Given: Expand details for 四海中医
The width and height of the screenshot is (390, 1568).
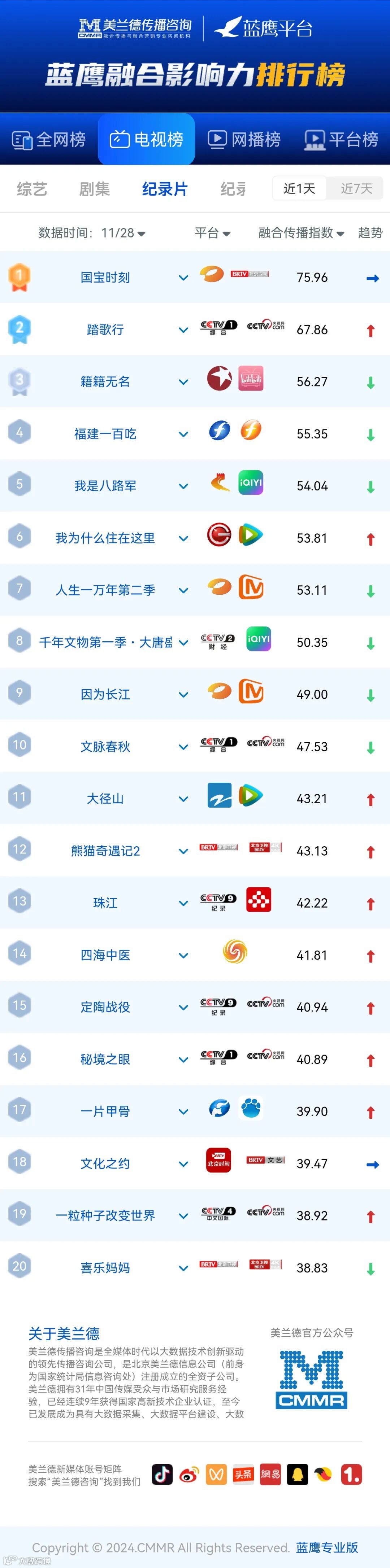Looking at the screenshot, I should click(x=183, y=955).
